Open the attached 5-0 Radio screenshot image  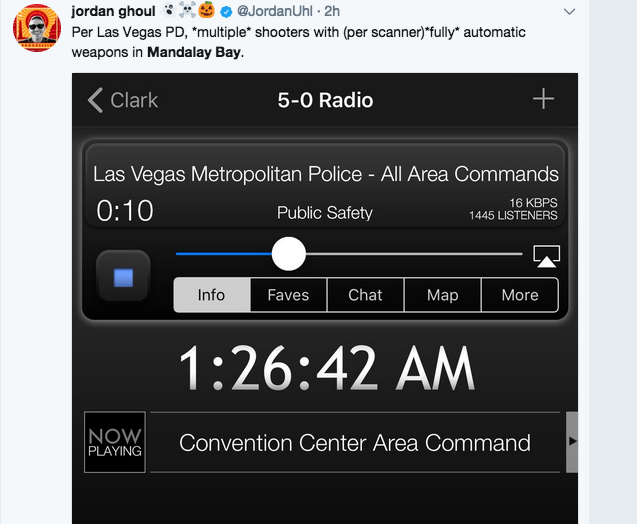(325, 299)
